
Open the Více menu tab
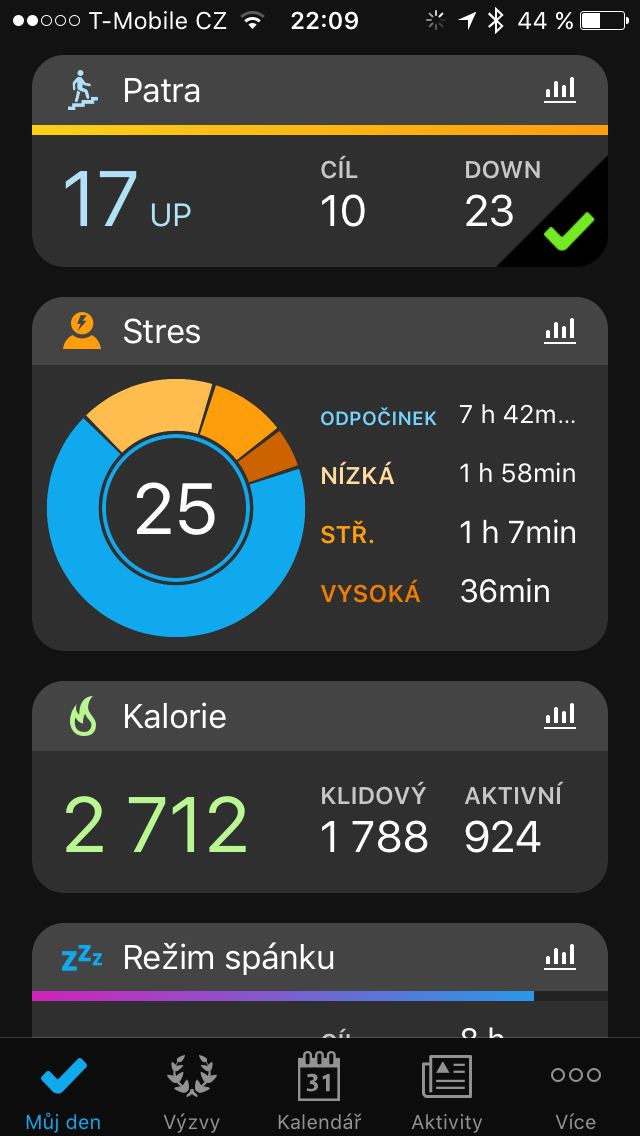(x=575, y=1092)
